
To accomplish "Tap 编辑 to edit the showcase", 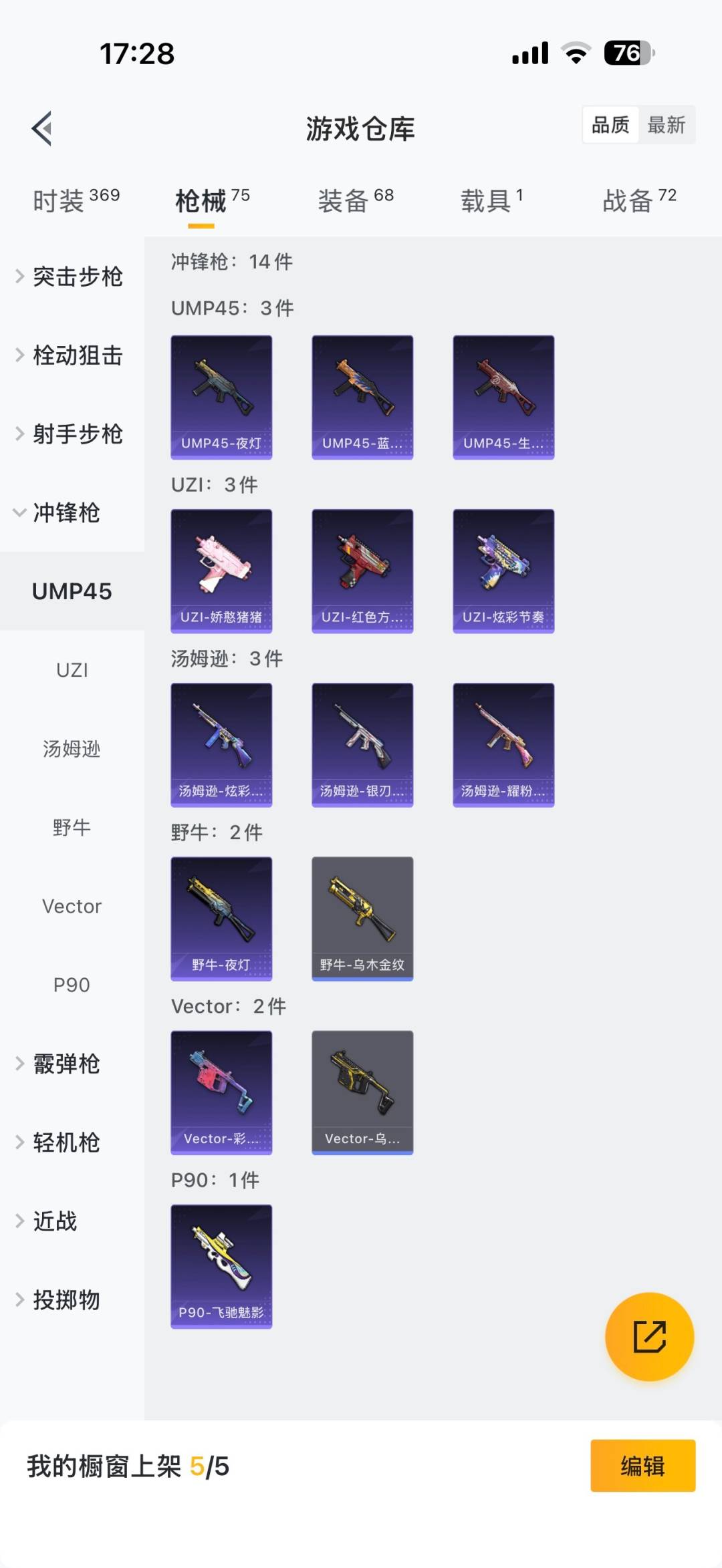I will pyautogui.click(x=642, y=1466).
